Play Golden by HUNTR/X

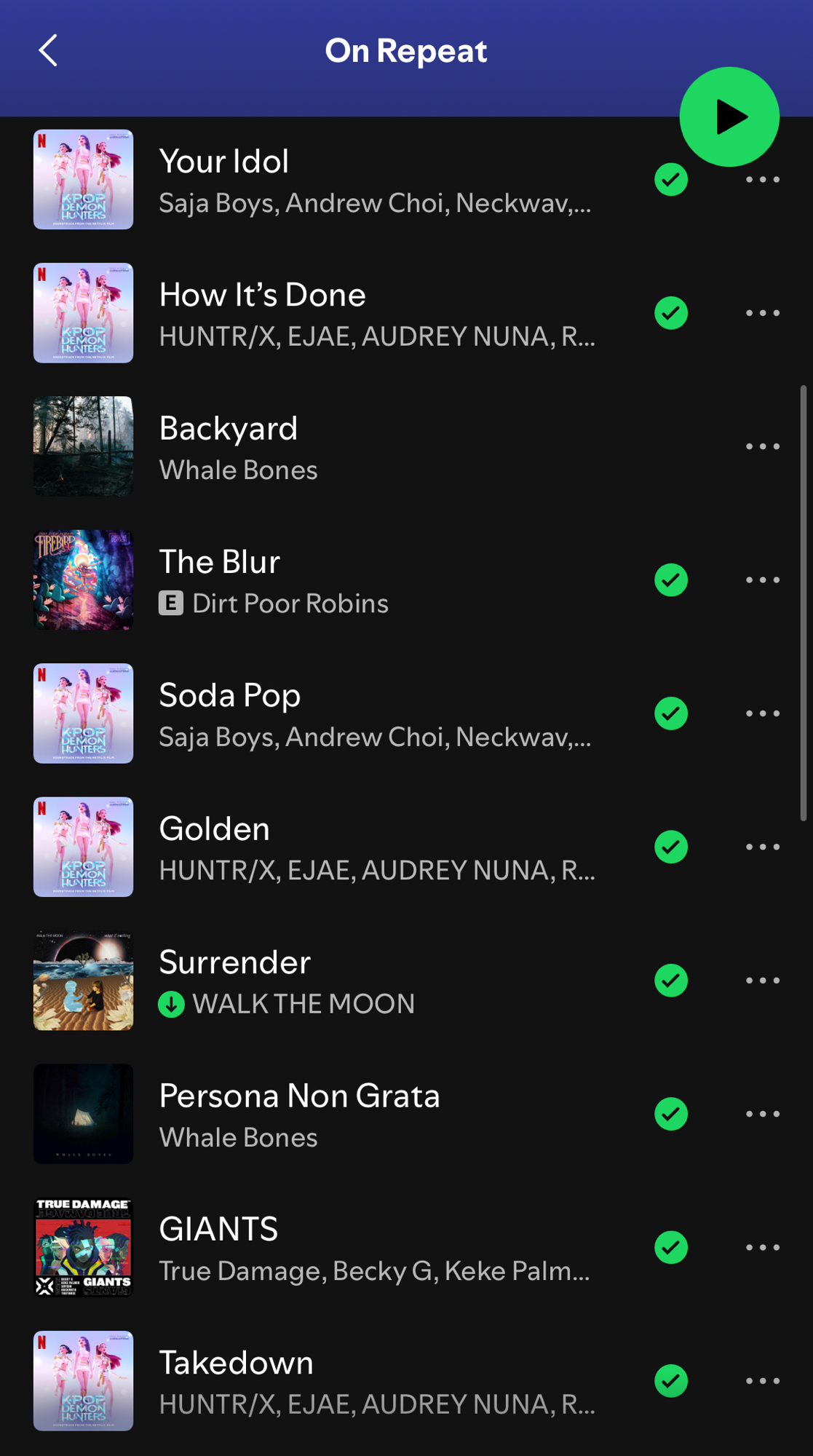click(328, 847)
